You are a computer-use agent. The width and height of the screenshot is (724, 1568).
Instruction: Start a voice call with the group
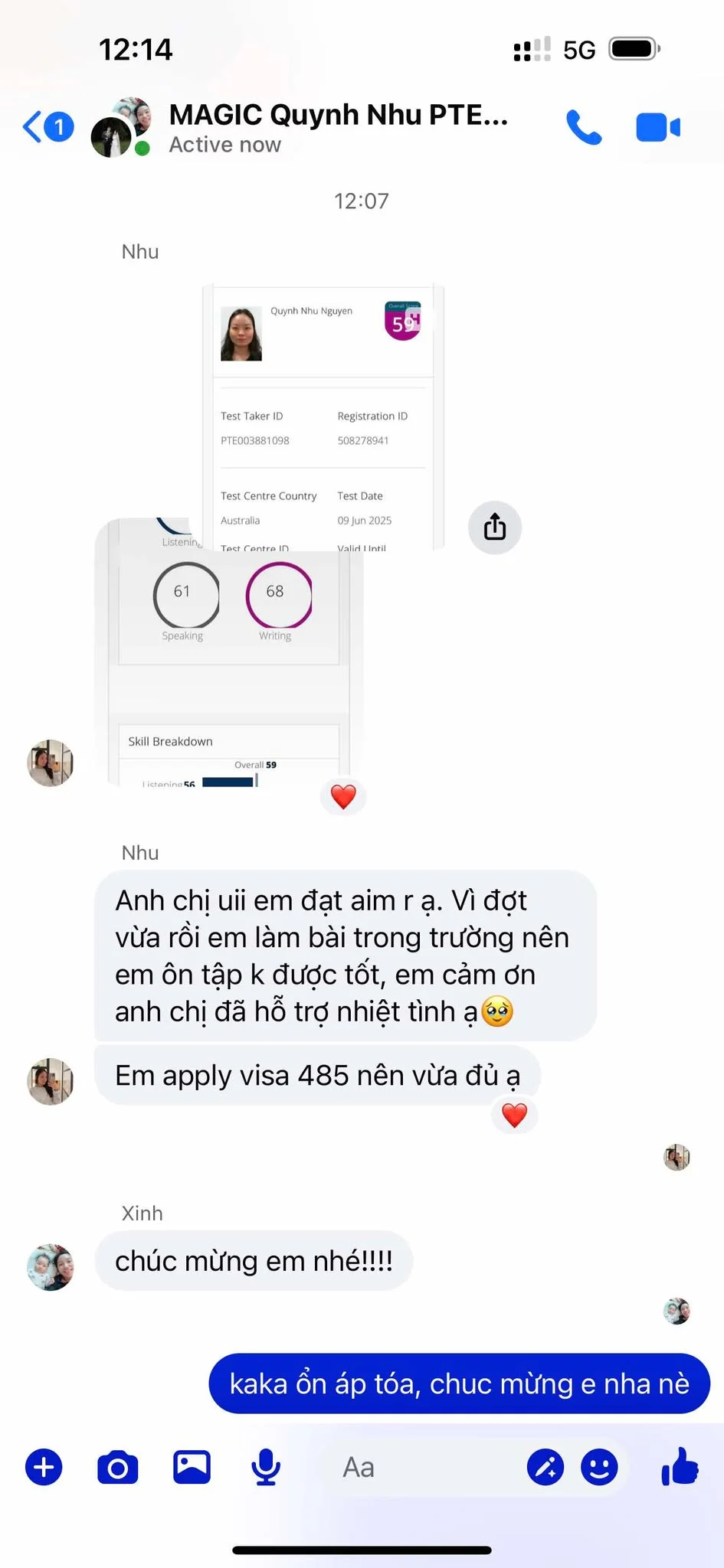(x=584, y=127)
